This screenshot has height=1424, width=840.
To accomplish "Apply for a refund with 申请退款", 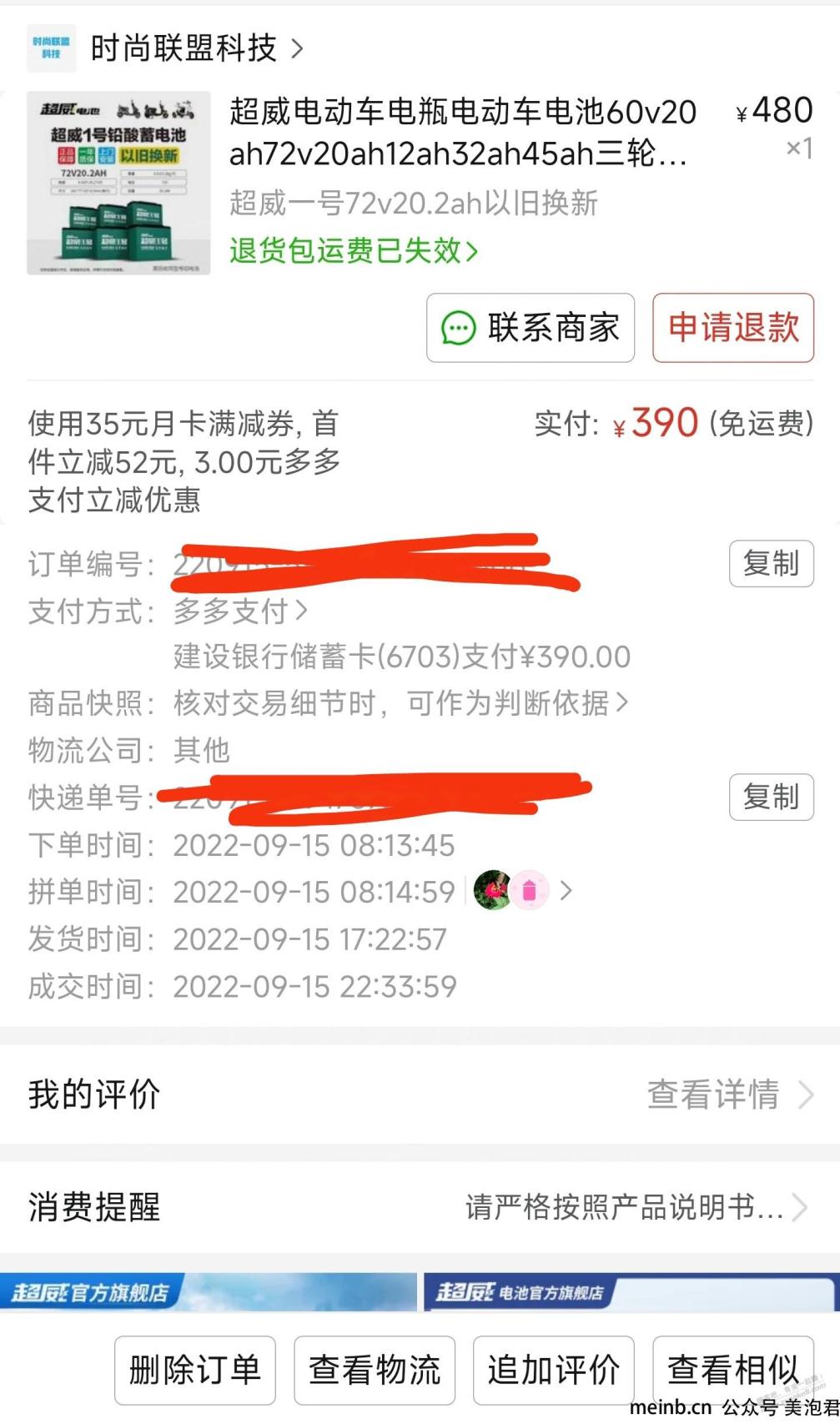I will 733,328.
